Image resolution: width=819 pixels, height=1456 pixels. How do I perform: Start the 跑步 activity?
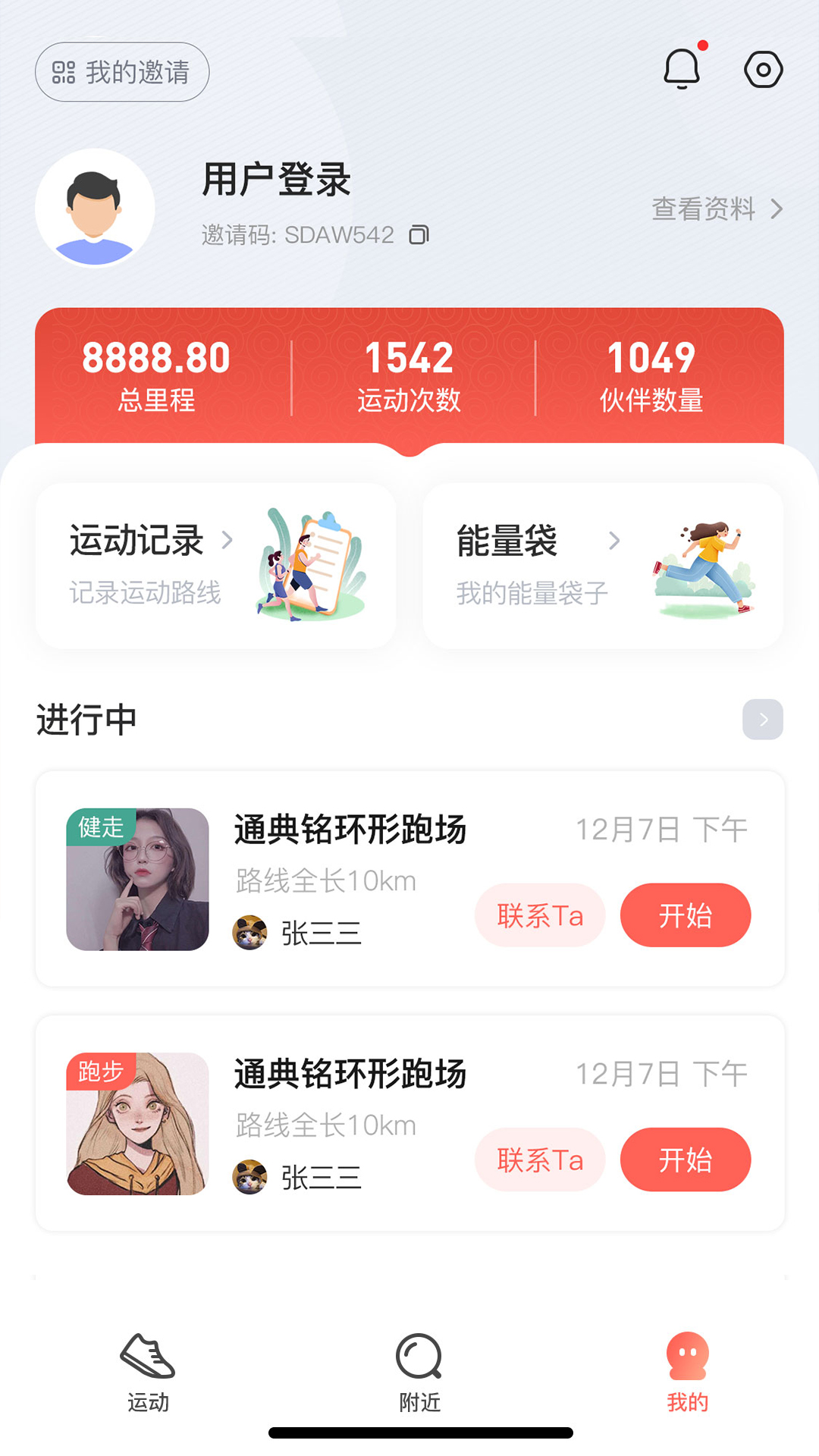(686, 1159)
